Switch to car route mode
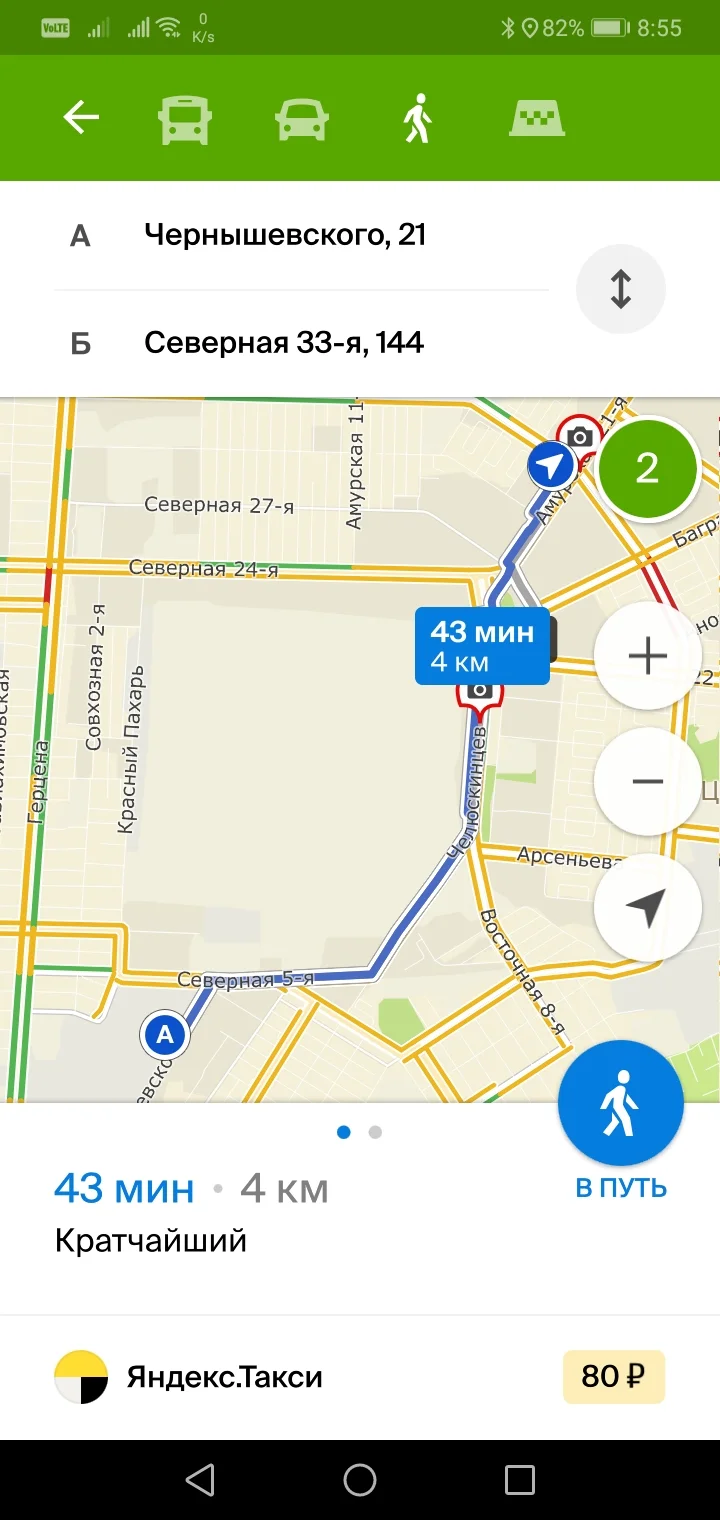The height and width of the screenshot is (1520, 720). pyautogui.click(x=301, y=117)
